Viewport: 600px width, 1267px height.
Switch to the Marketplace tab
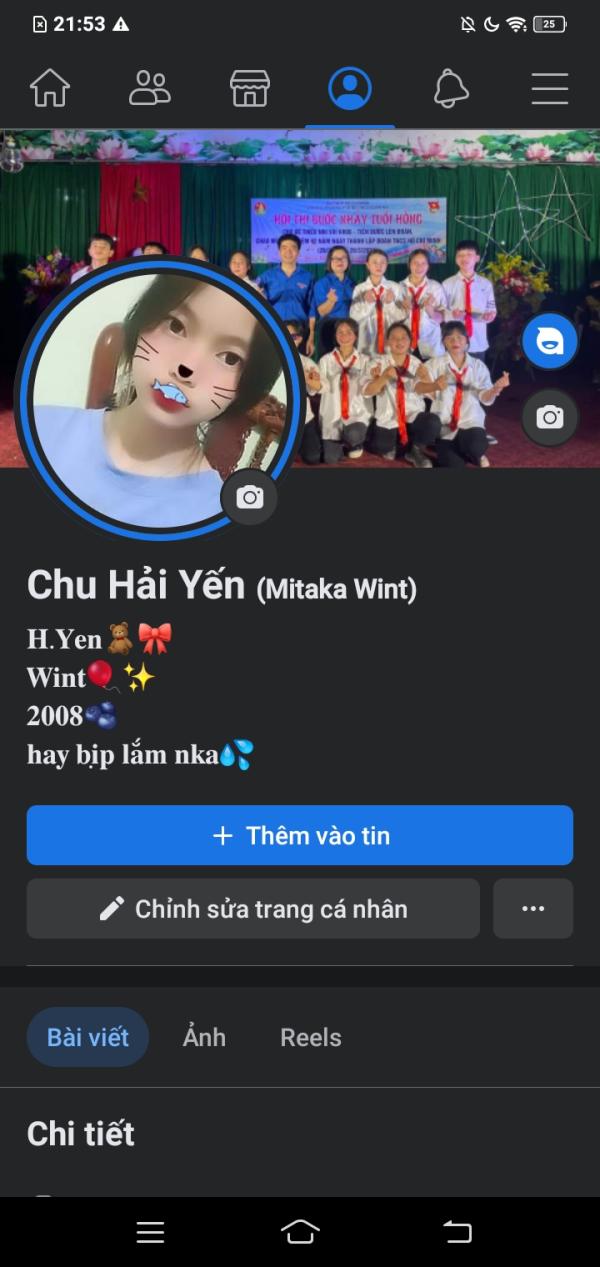tap(250, 89)
